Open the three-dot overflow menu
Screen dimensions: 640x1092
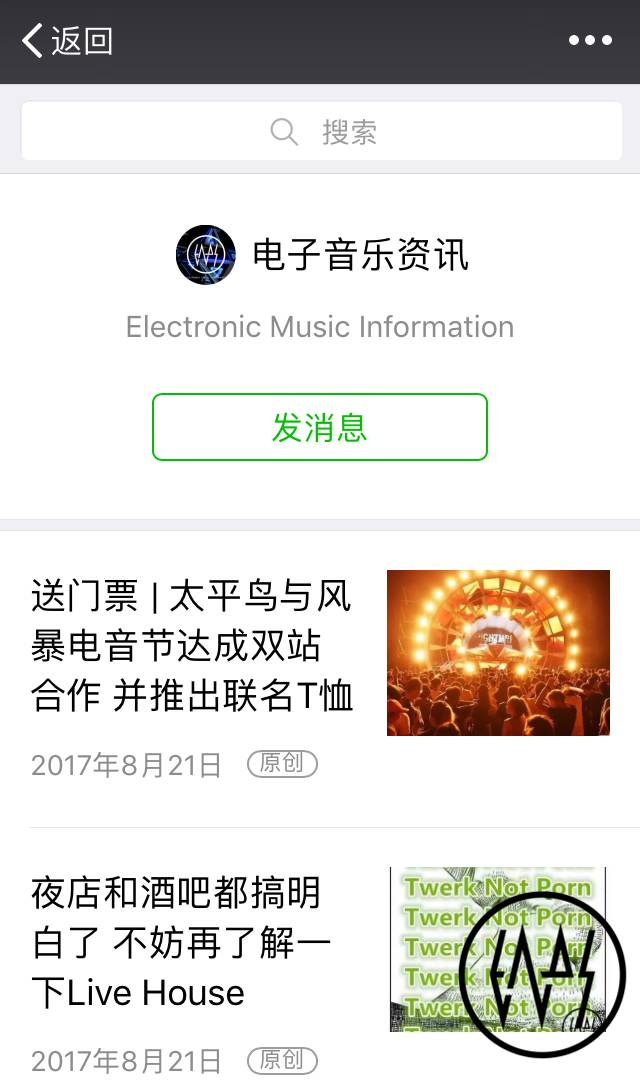tap(590, 41)
